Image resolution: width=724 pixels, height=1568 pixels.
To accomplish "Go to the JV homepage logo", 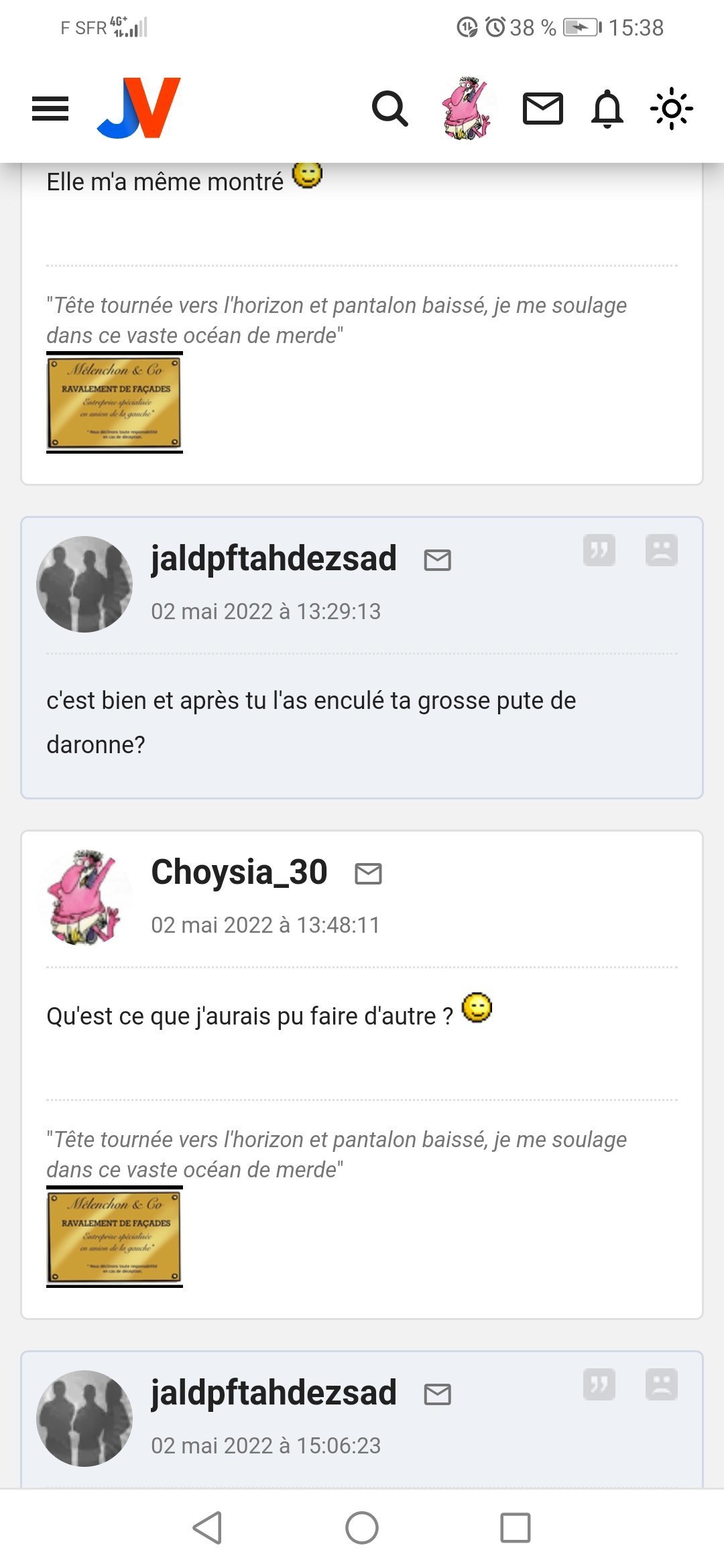I will click(x=139, y=108).
